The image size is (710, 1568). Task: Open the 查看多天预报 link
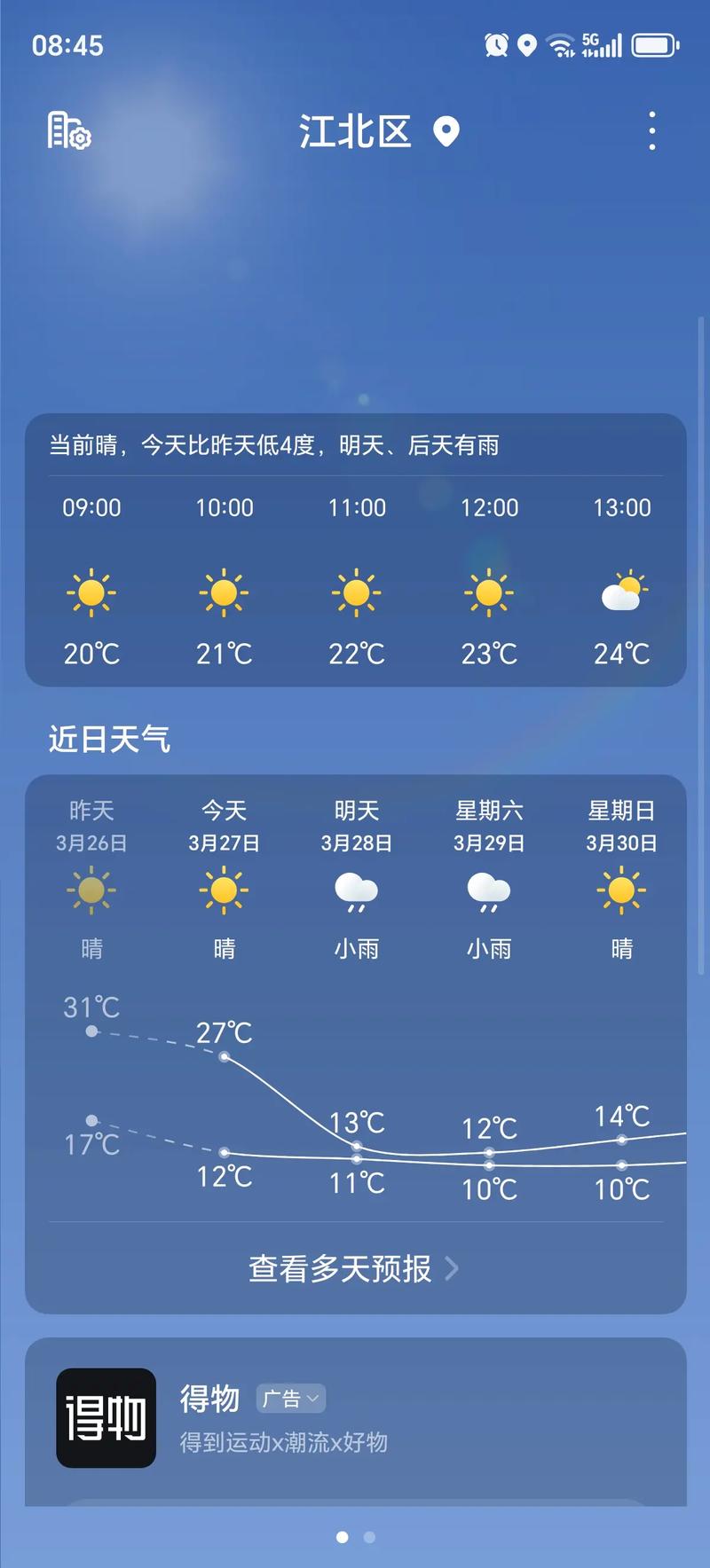point(338,1270)
